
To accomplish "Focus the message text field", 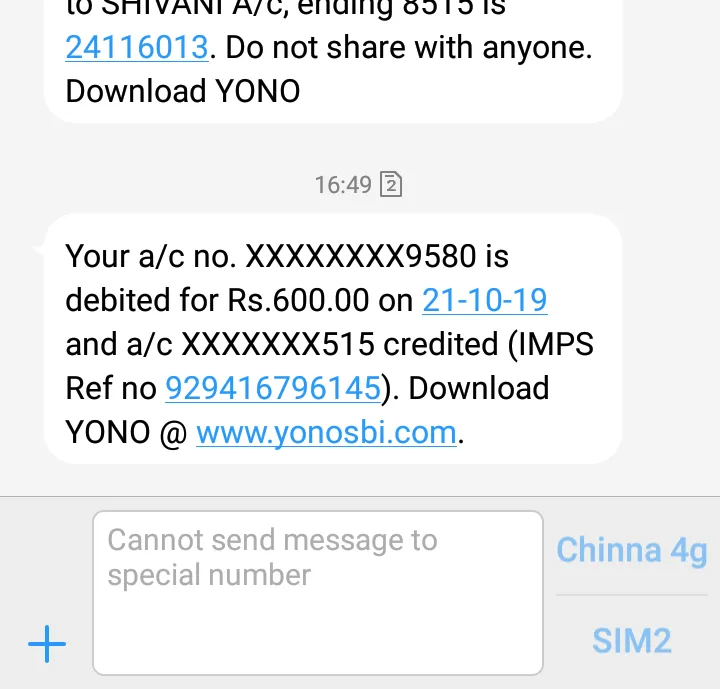I will (318, 592).
